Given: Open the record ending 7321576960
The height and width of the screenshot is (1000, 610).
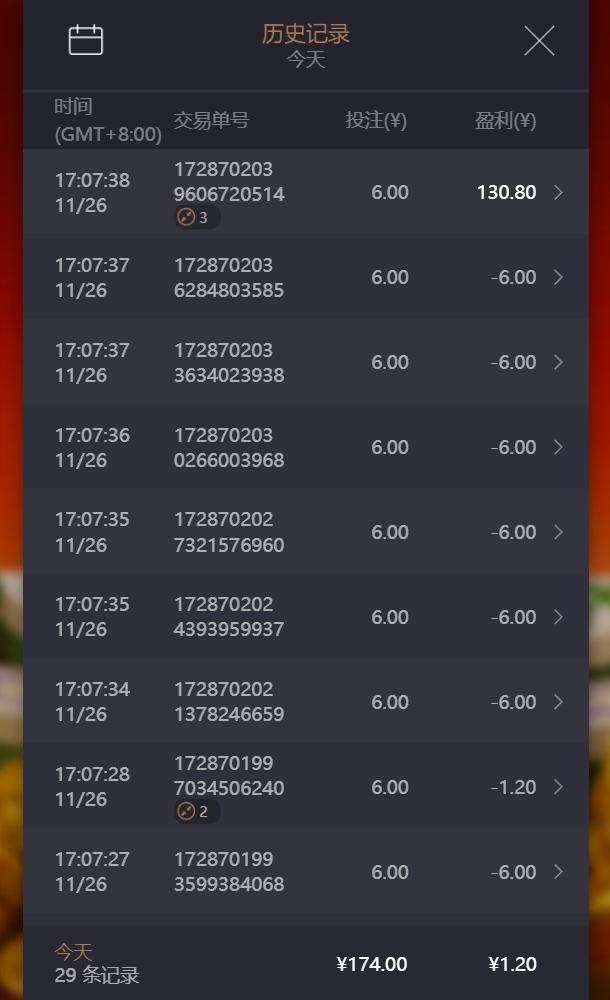Looking at the screenshot, I should click(306, 532).
